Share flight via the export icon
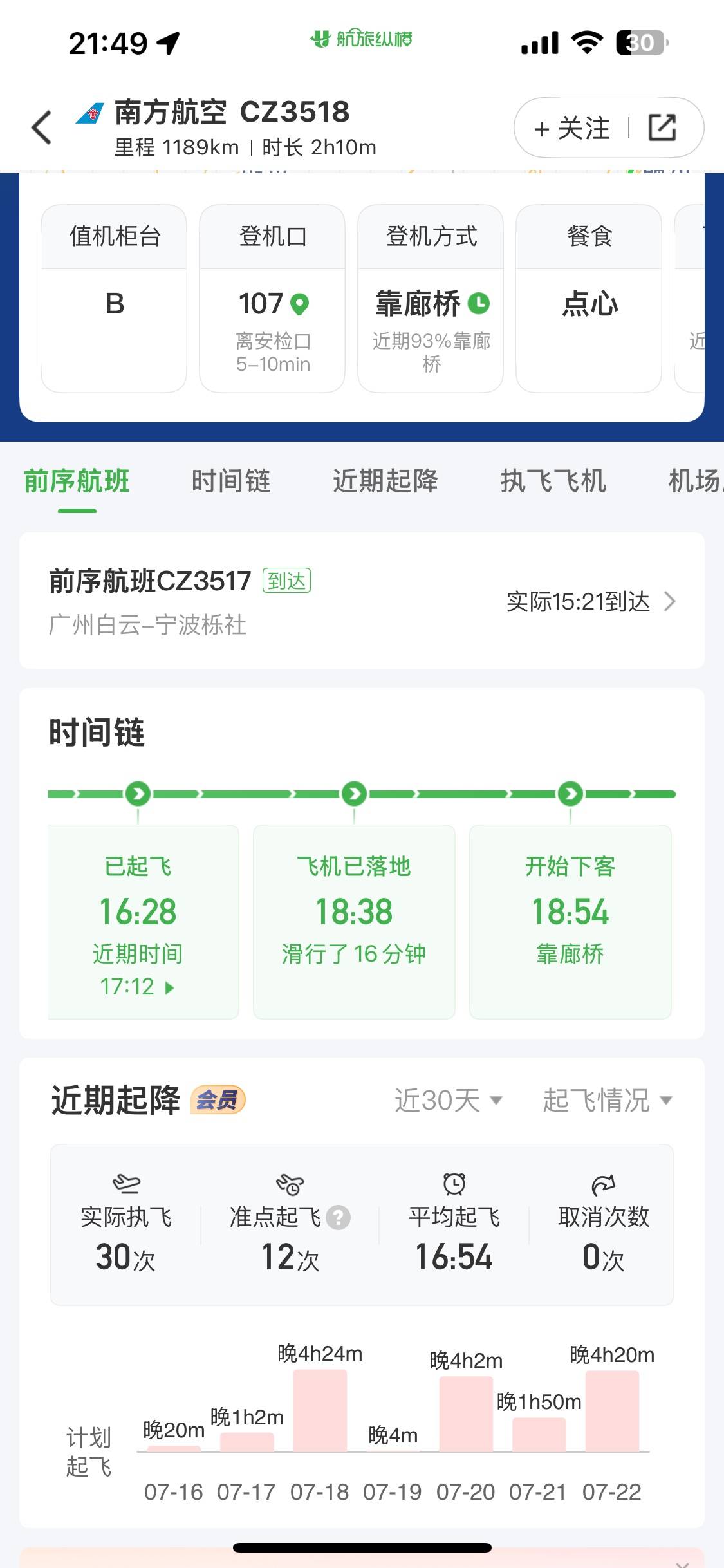This screenshot has width=724, height=1568. coord(662,127)
